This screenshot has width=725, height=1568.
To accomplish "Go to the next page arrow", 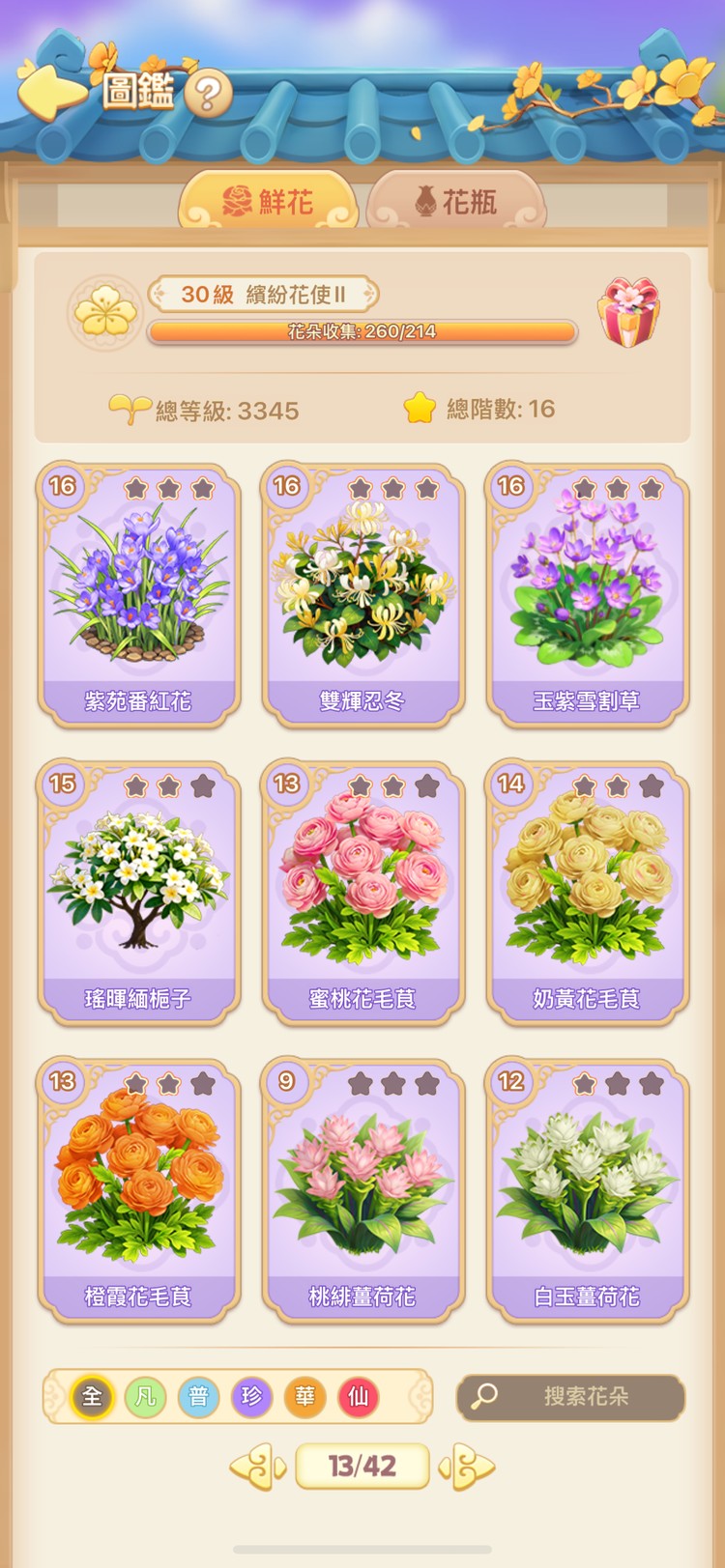I will click(x=468, y=1467).
